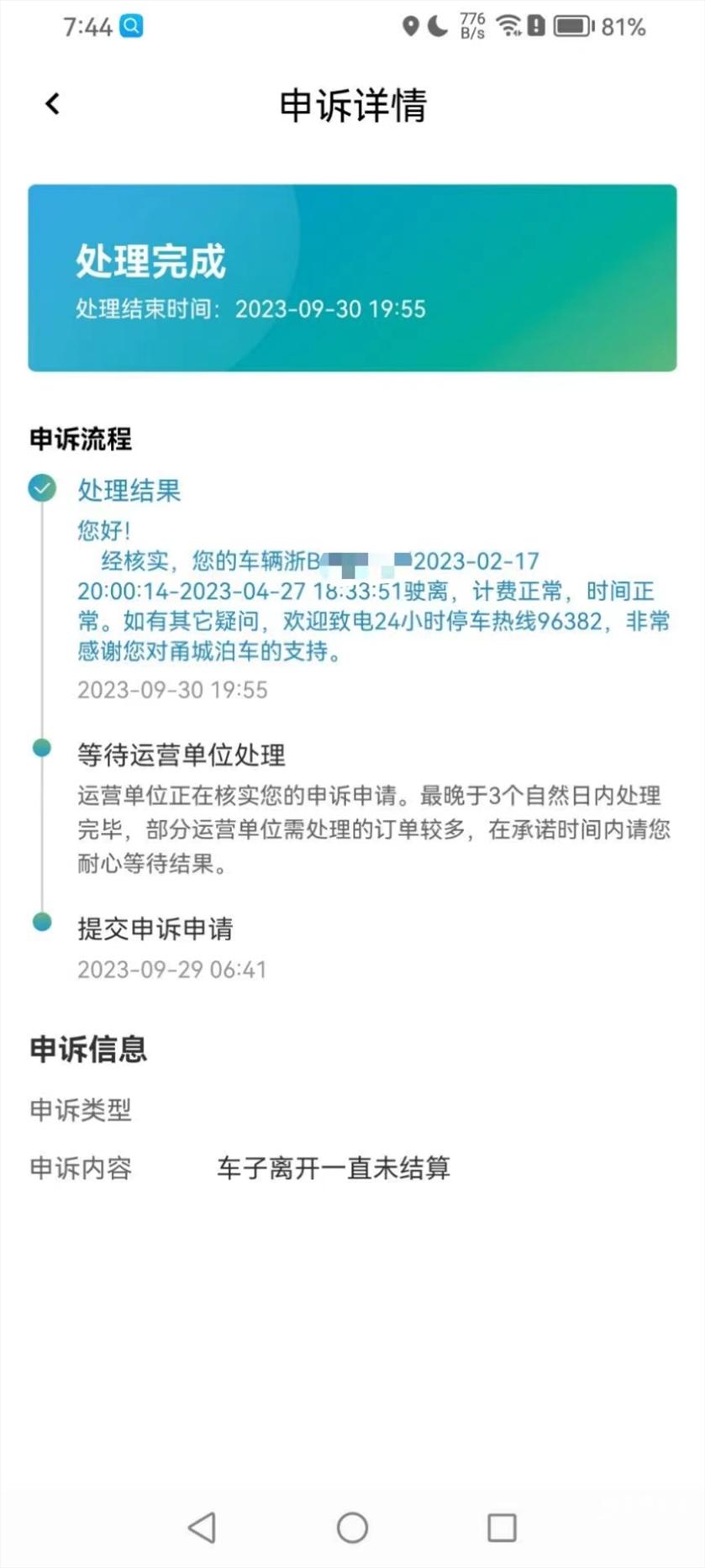Go back from the 申诉详情 page
This screenshot has height=1568, width=705.
tap(52, 104)
